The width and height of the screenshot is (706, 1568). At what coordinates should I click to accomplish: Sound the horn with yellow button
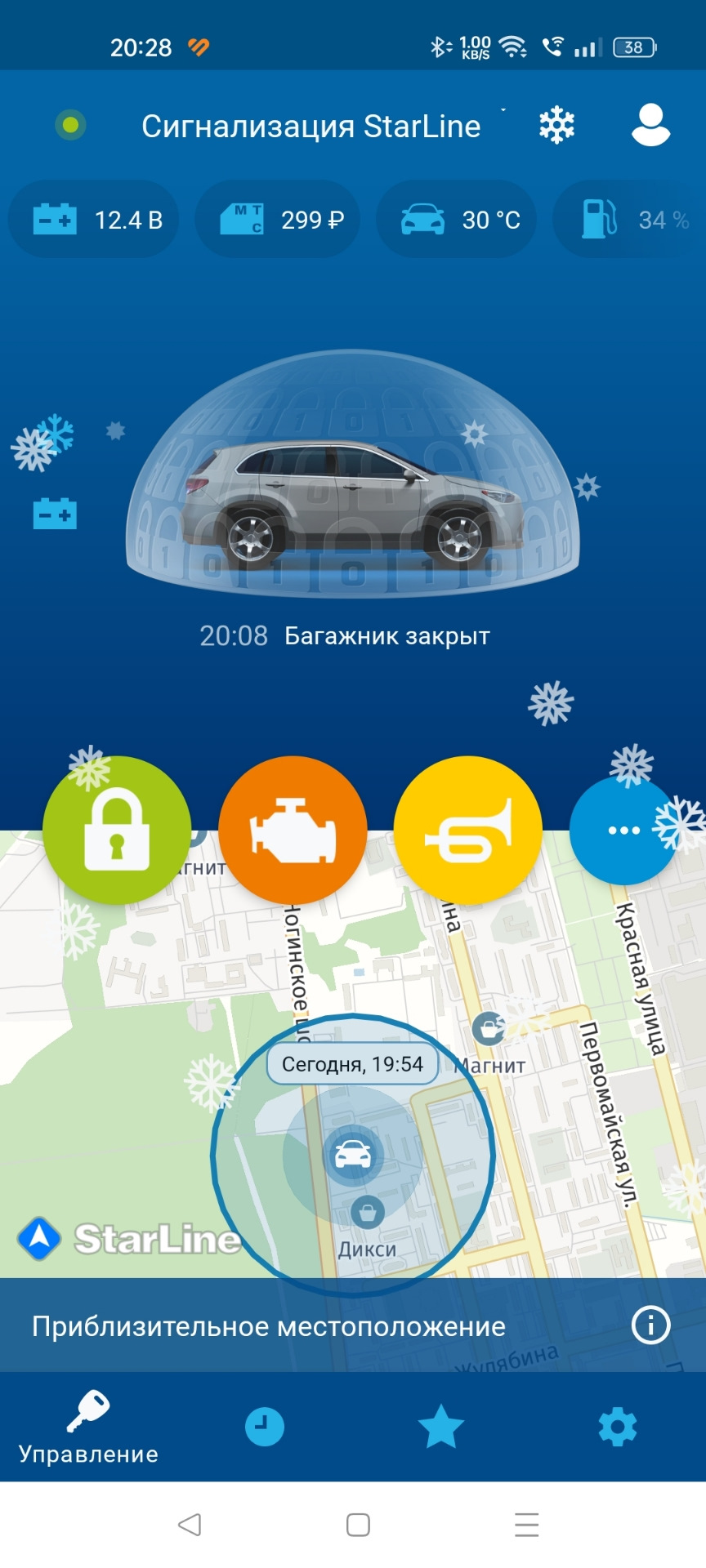pos(468,829)
